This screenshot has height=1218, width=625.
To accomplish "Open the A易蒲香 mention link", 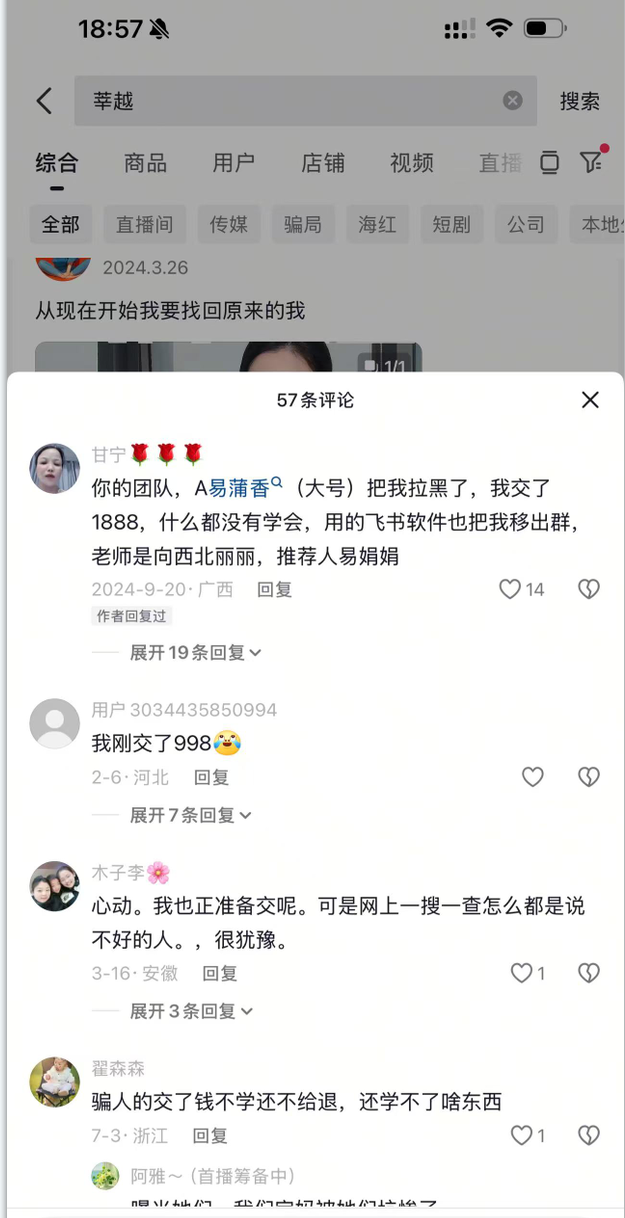I will point(239,488).
